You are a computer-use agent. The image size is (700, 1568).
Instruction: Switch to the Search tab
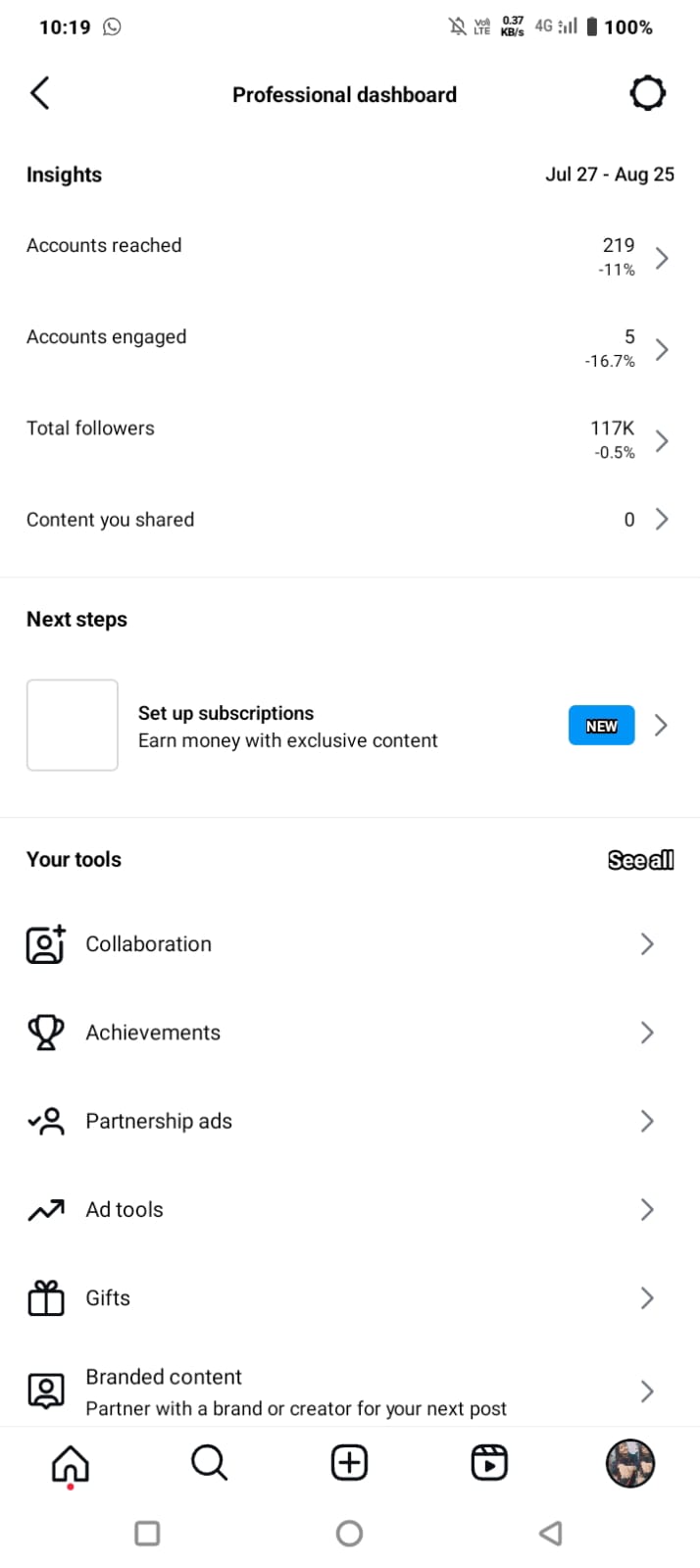coord(209,1463)
